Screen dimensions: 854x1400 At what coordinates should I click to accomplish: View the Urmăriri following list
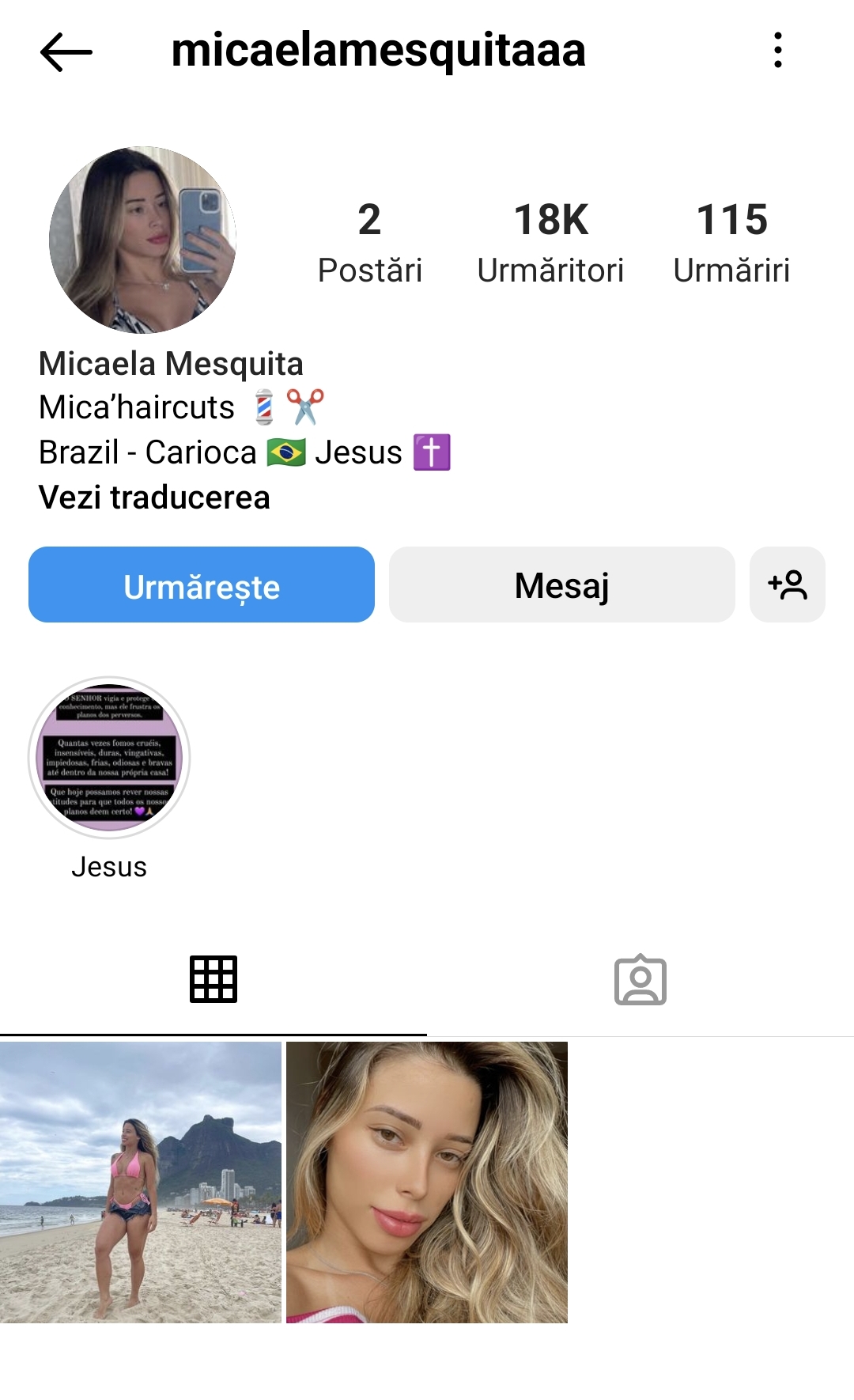[731, 241]
